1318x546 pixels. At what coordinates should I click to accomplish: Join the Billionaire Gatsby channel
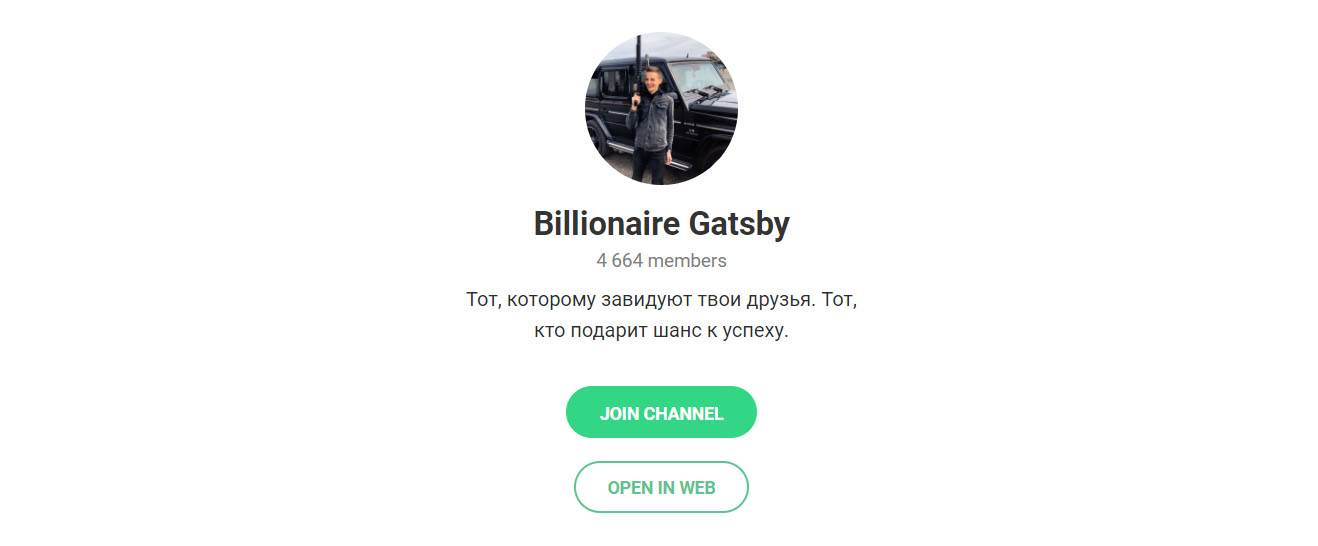click(661, 412)
